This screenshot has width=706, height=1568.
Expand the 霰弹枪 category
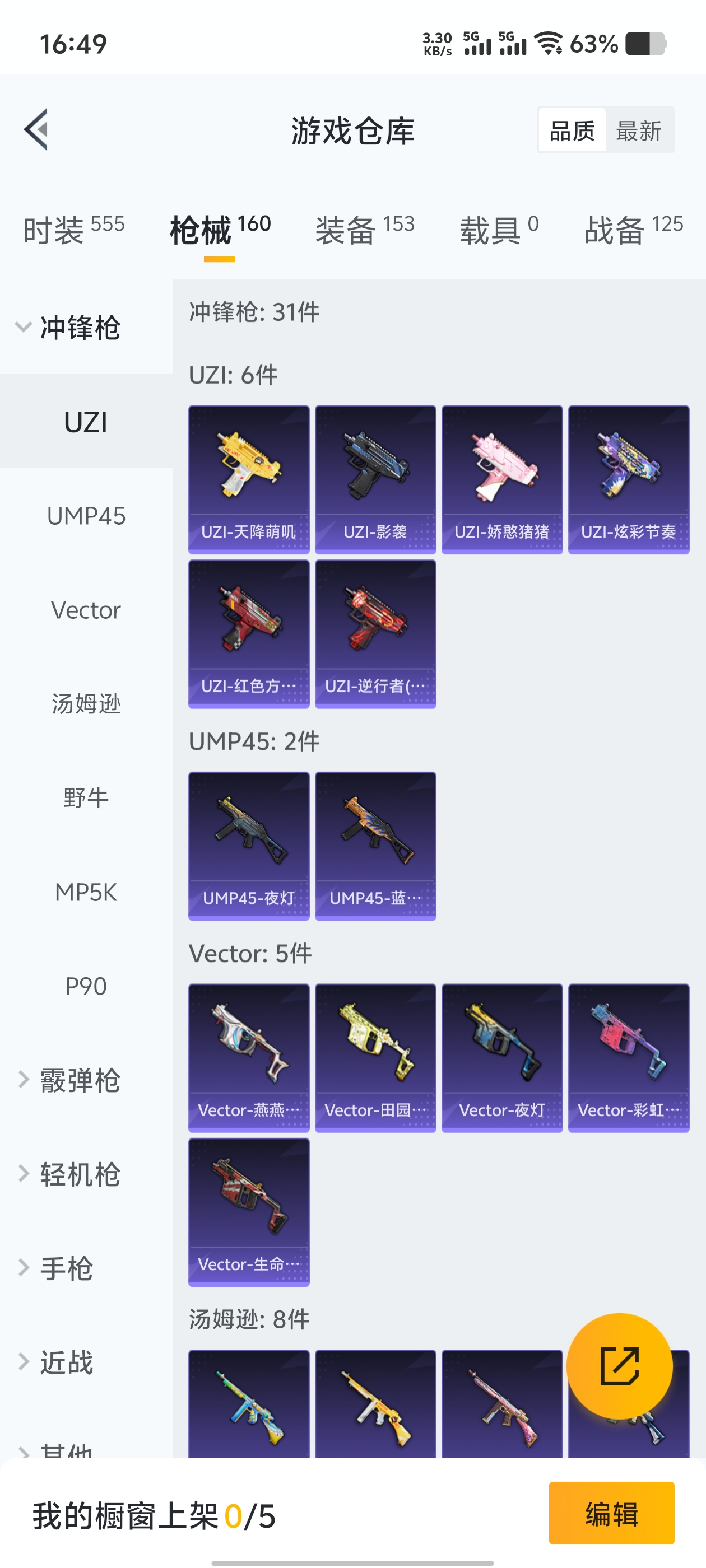tap(67, 1080)
